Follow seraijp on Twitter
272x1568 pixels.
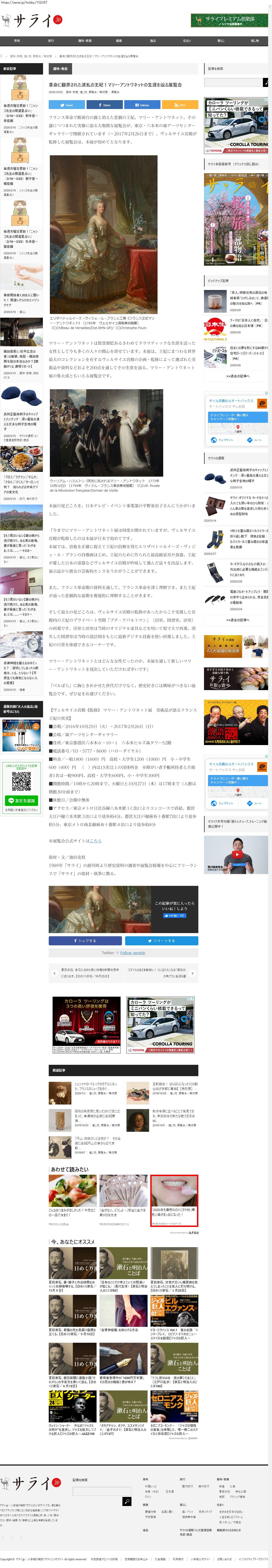(x=132, y=953)
